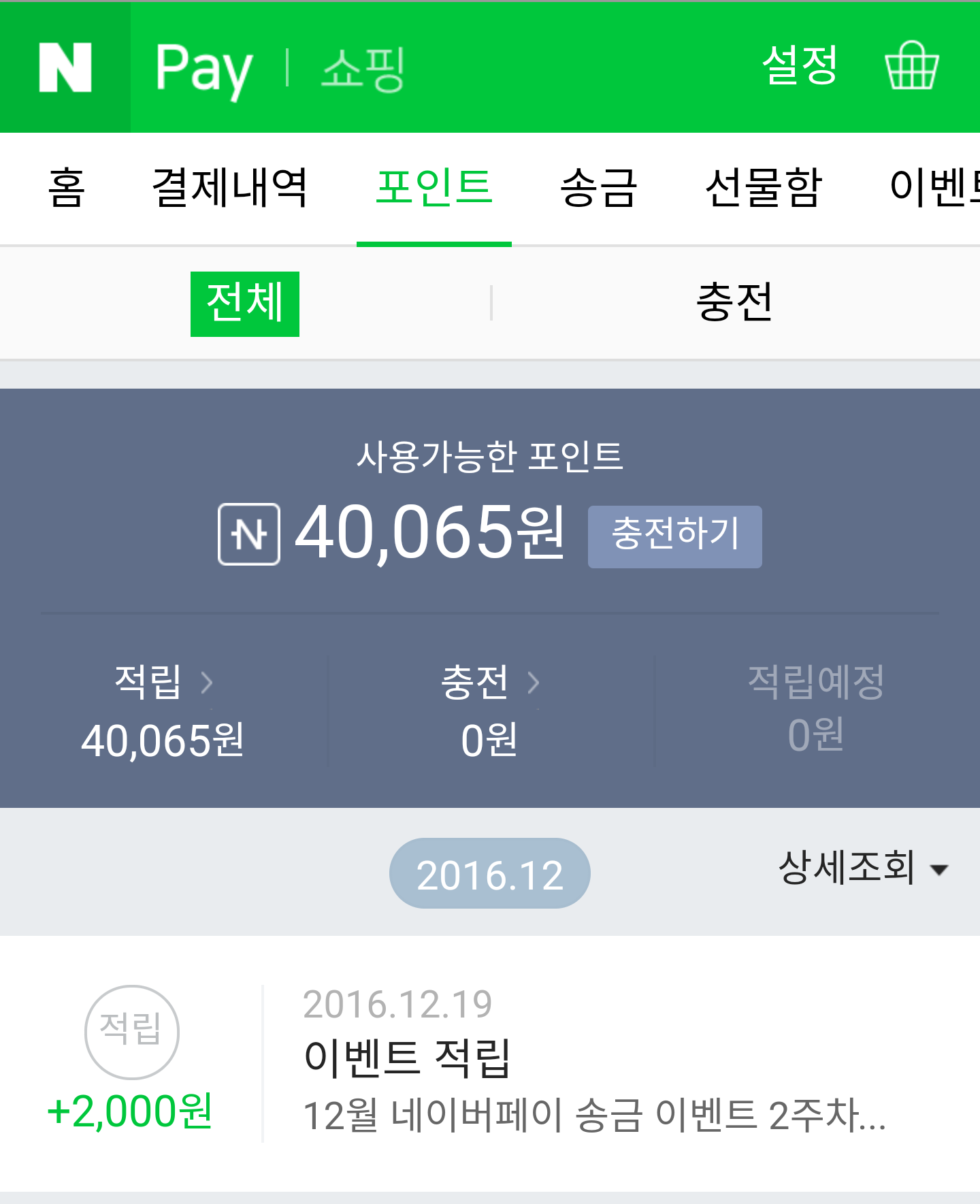
Task: Select the 포인트 tab
Action: (434, 188)
